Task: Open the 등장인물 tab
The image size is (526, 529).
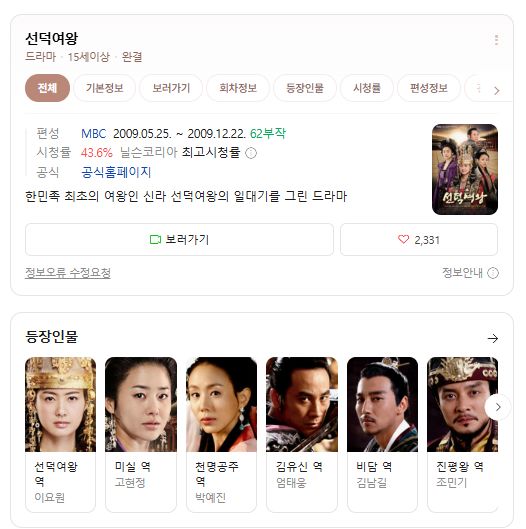Action: click(x=305, y=88)
